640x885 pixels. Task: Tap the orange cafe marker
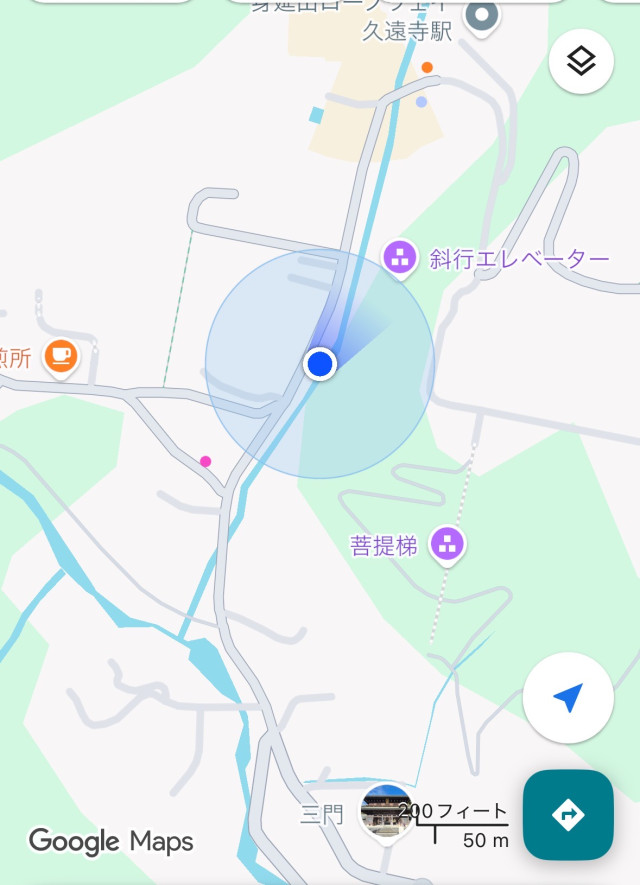(61, 355)
